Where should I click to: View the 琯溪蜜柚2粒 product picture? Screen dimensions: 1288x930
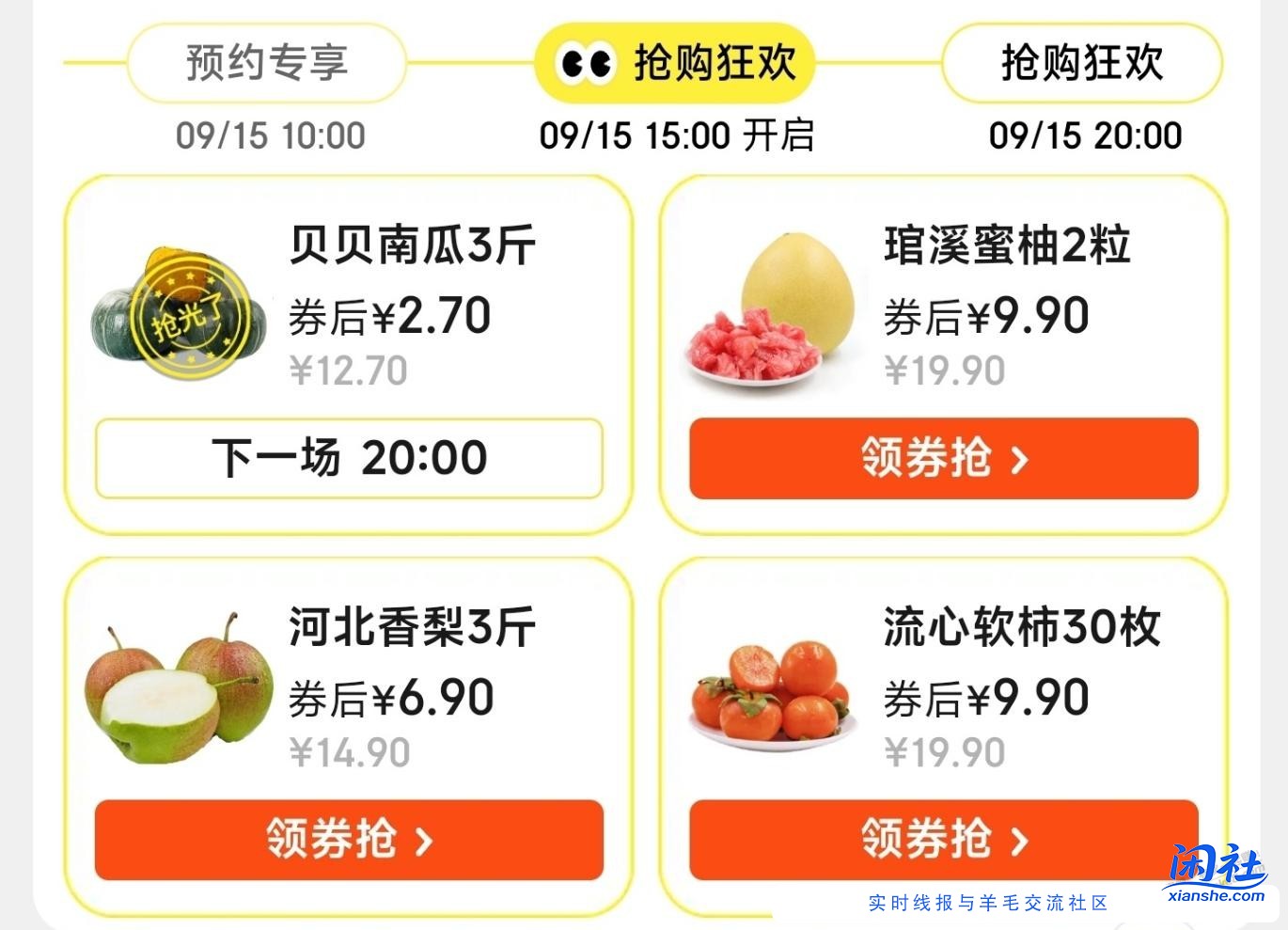773,310
